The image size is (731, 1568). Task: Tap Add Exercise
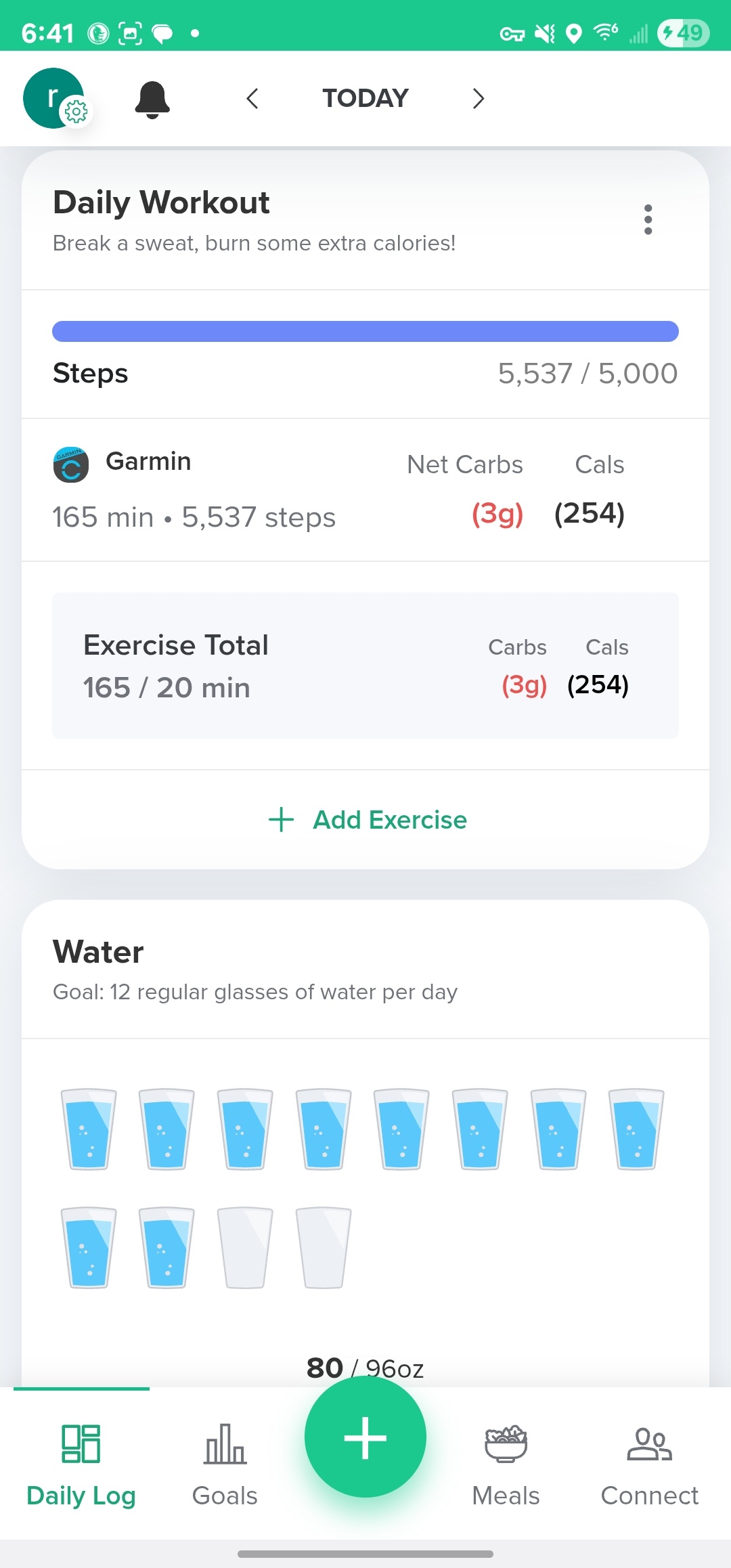tap(366, 820)
